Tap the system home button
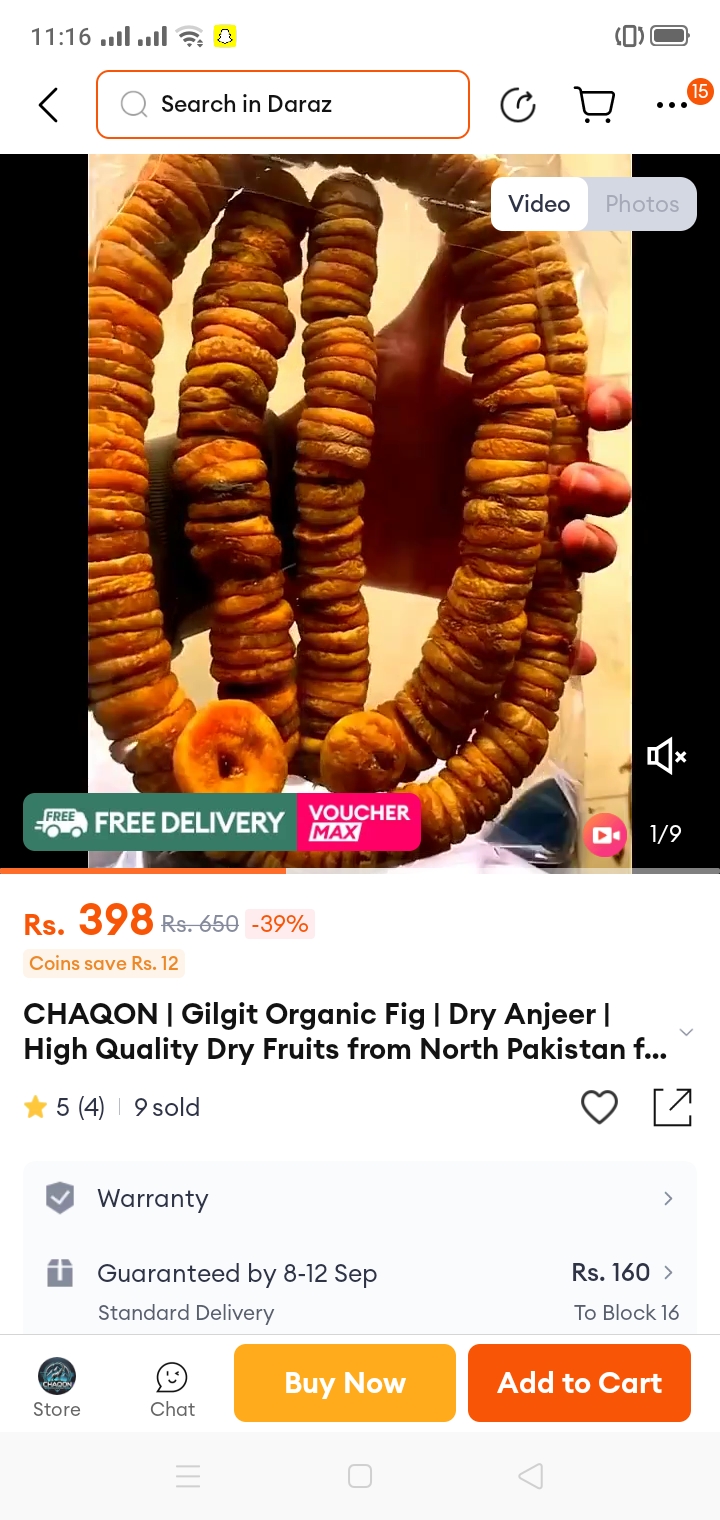The height and width of the screenshot is (1520, 720). (360, 1476)
